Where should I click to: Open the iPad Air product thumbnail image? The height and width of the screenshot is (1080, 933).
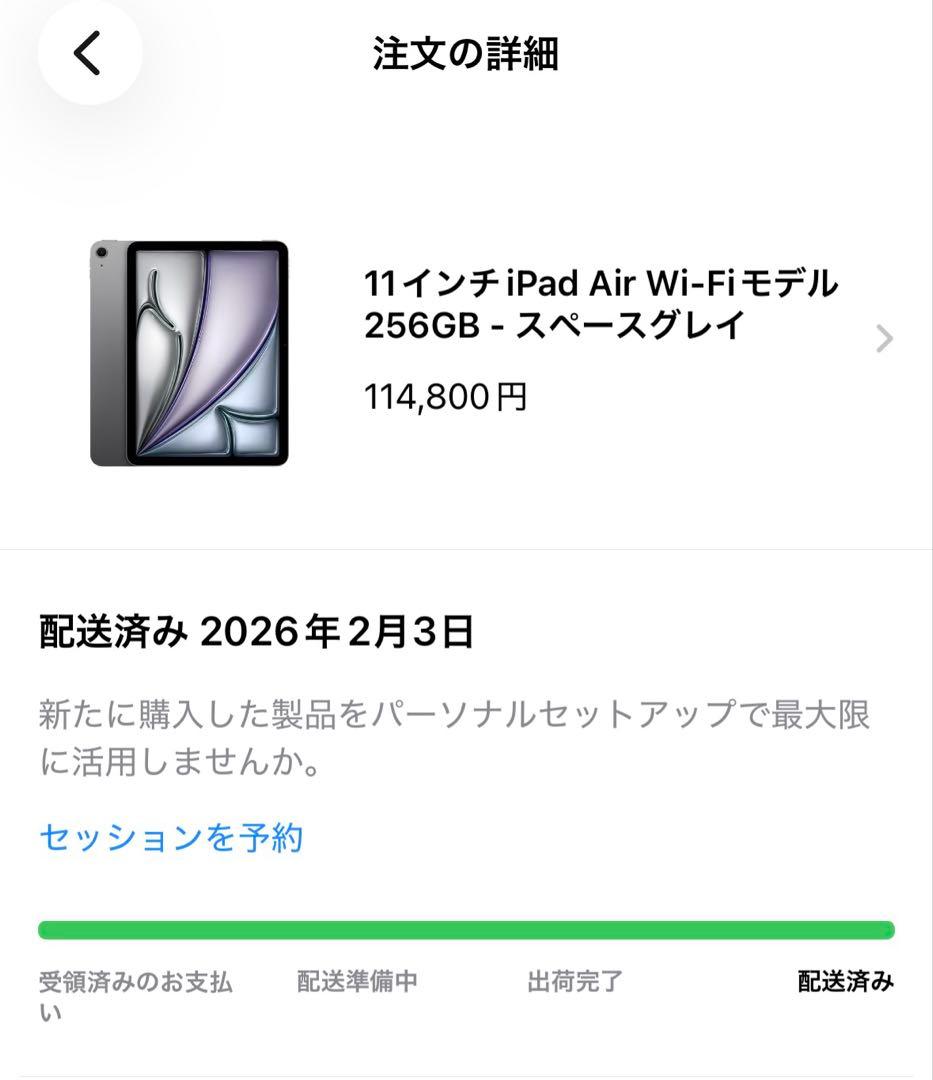pyautogui.click(x=190, y=355)
